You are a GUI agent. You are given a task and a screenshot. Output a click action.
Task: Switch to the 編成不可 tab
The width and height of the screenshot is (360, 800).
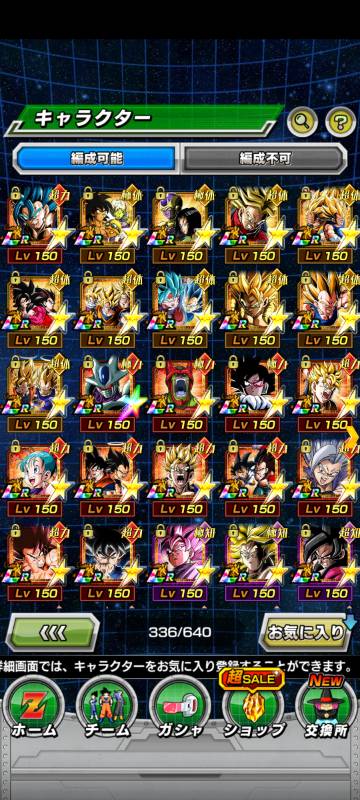point(264,159)
